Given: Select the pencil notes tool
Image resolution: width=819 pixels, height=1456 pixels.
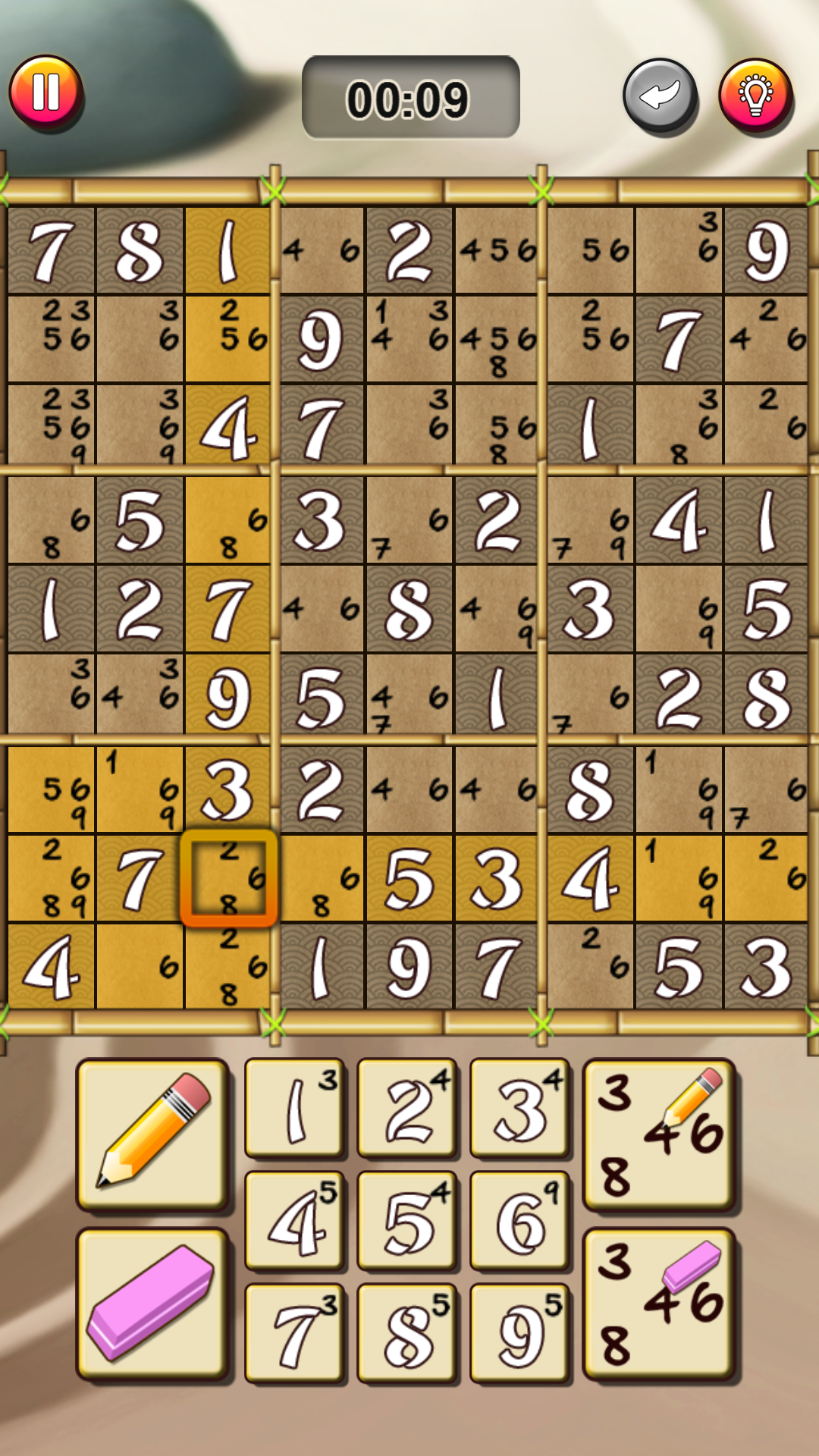Looking at the screenshot, I should (x=152, y=1134).
